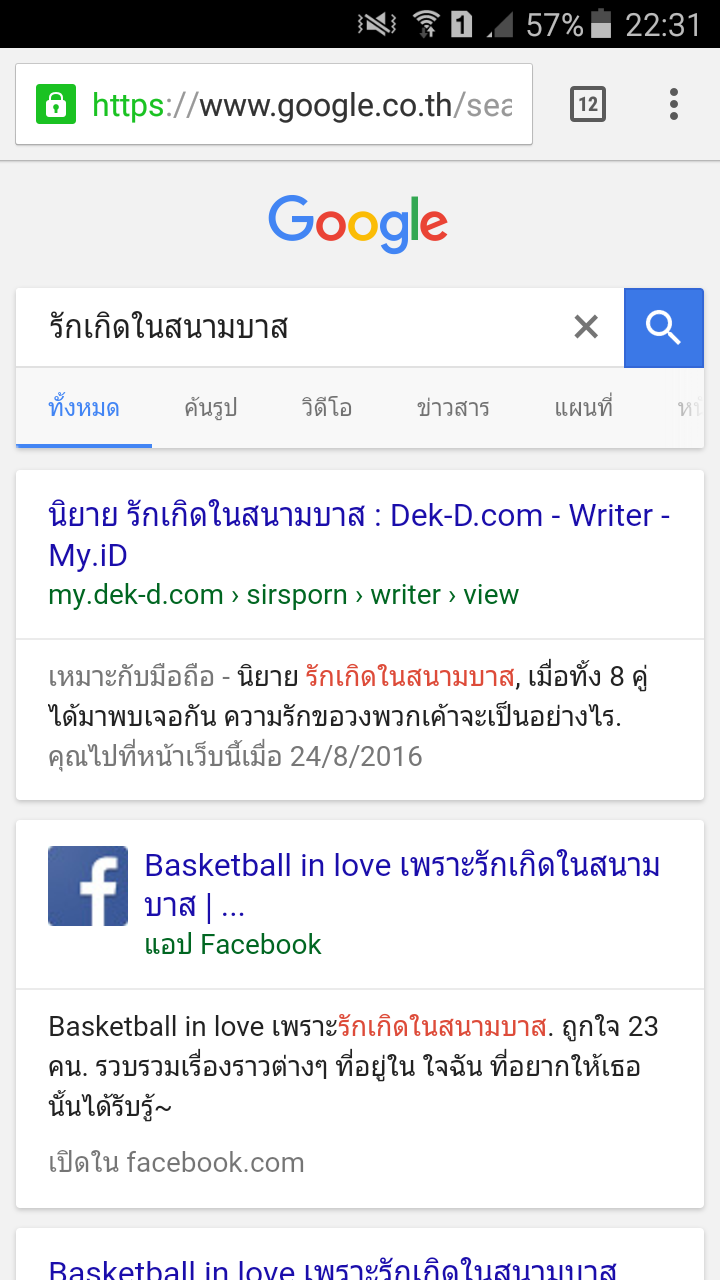
Task: Switch to the ข่าวสาร news tab
Action: (453, 408)
